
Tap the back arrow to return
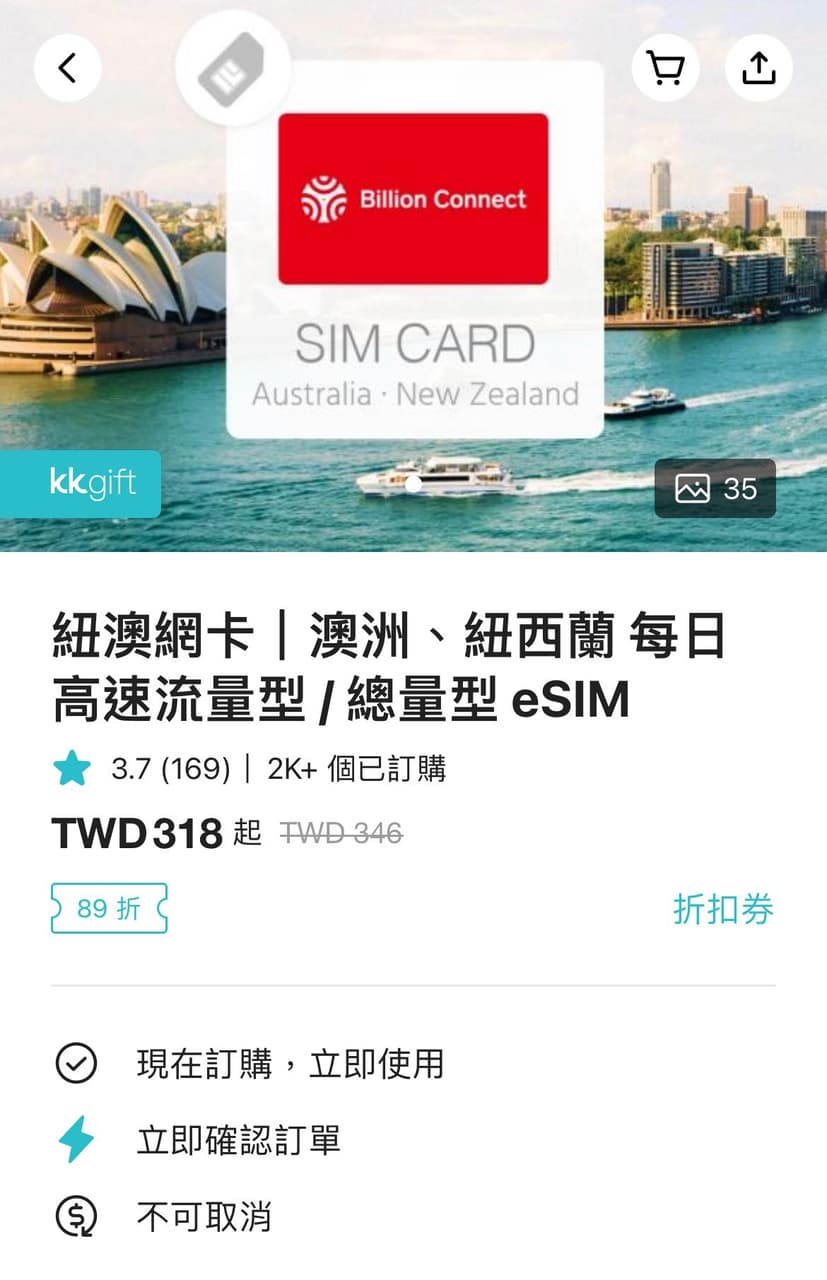coord(67,67)
